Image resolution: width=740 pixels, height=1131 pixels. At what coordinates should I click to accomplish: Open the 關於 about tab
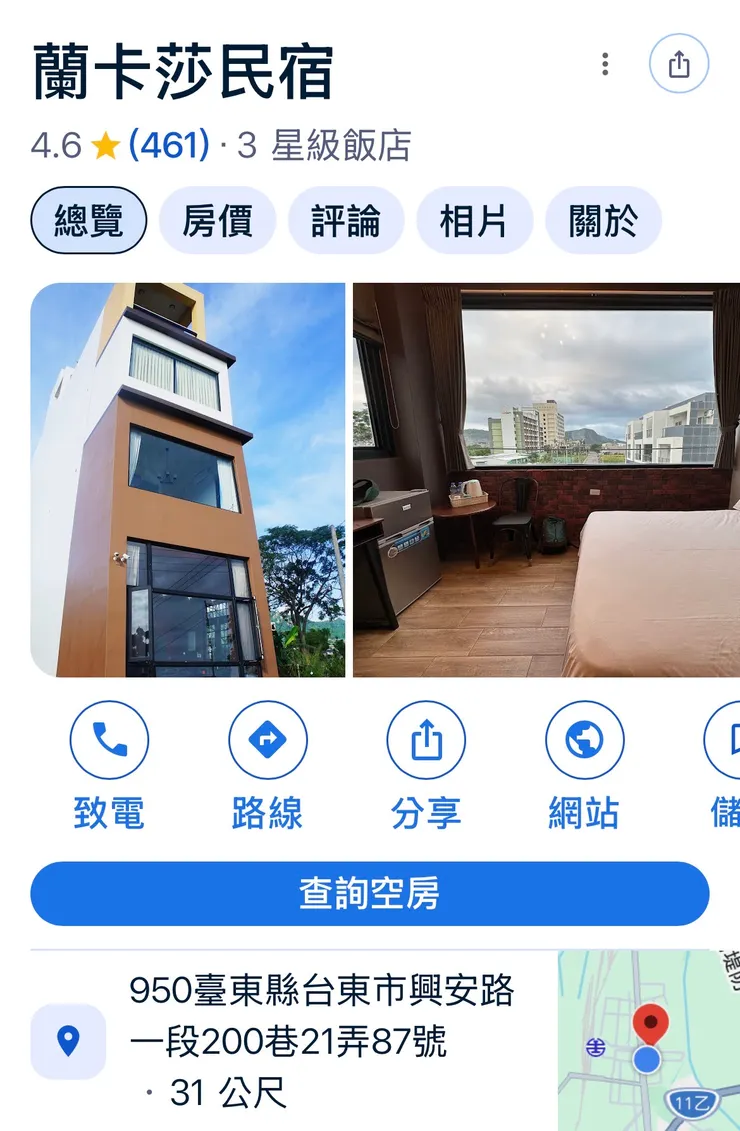tap(604, 220)
